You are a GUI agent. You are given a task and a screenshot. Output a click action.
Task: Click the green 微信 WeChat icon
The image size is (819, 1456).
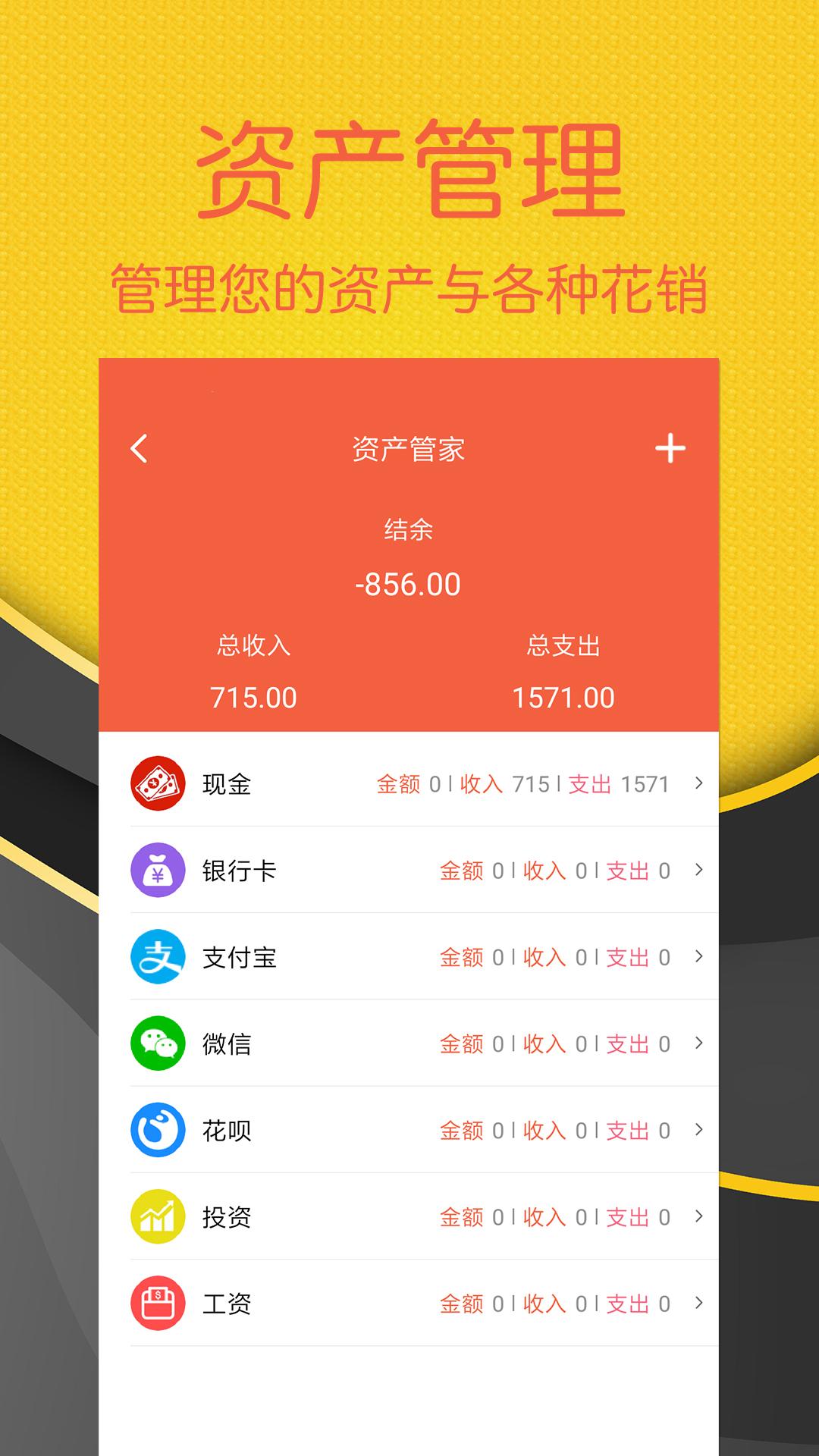coord(158,1044)
